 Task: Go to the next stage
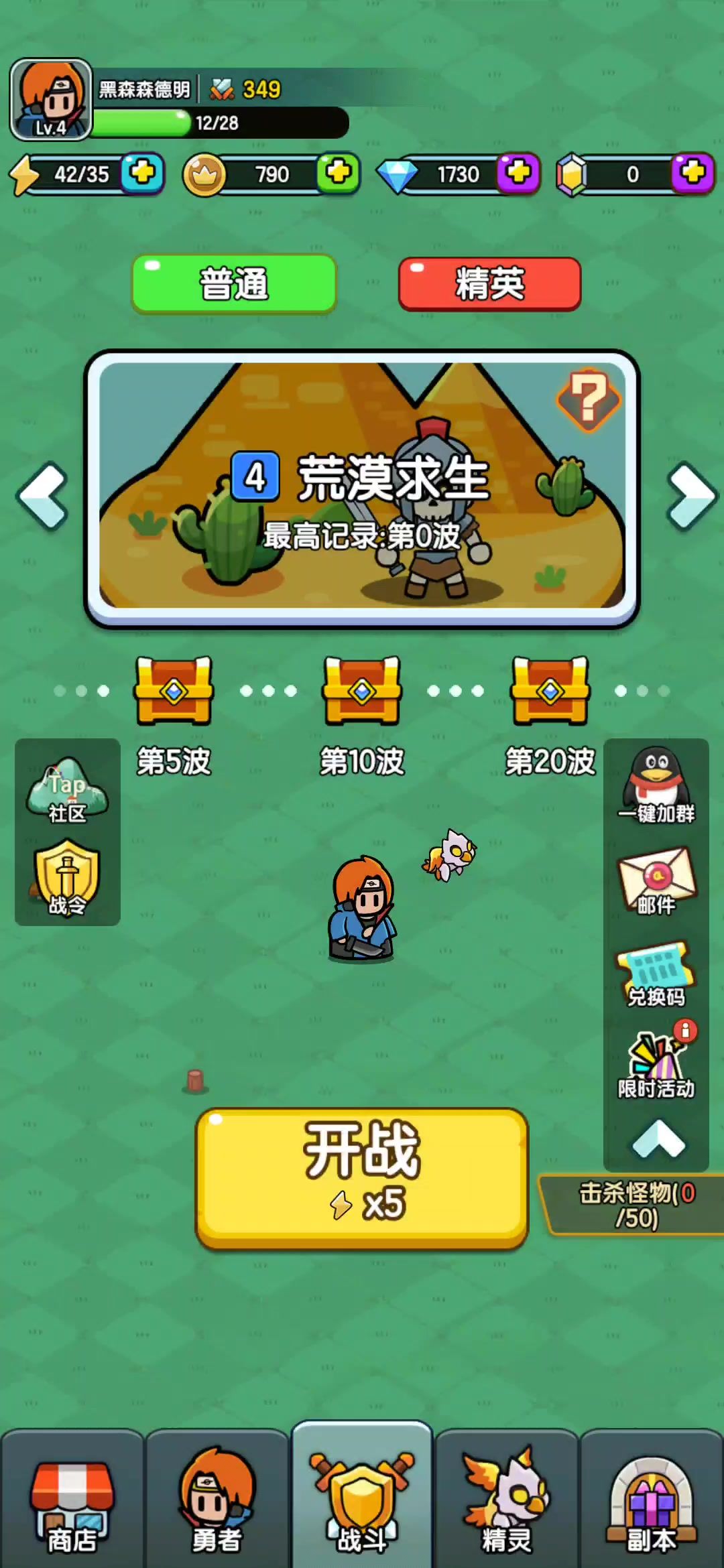click(x=692, y=496)
